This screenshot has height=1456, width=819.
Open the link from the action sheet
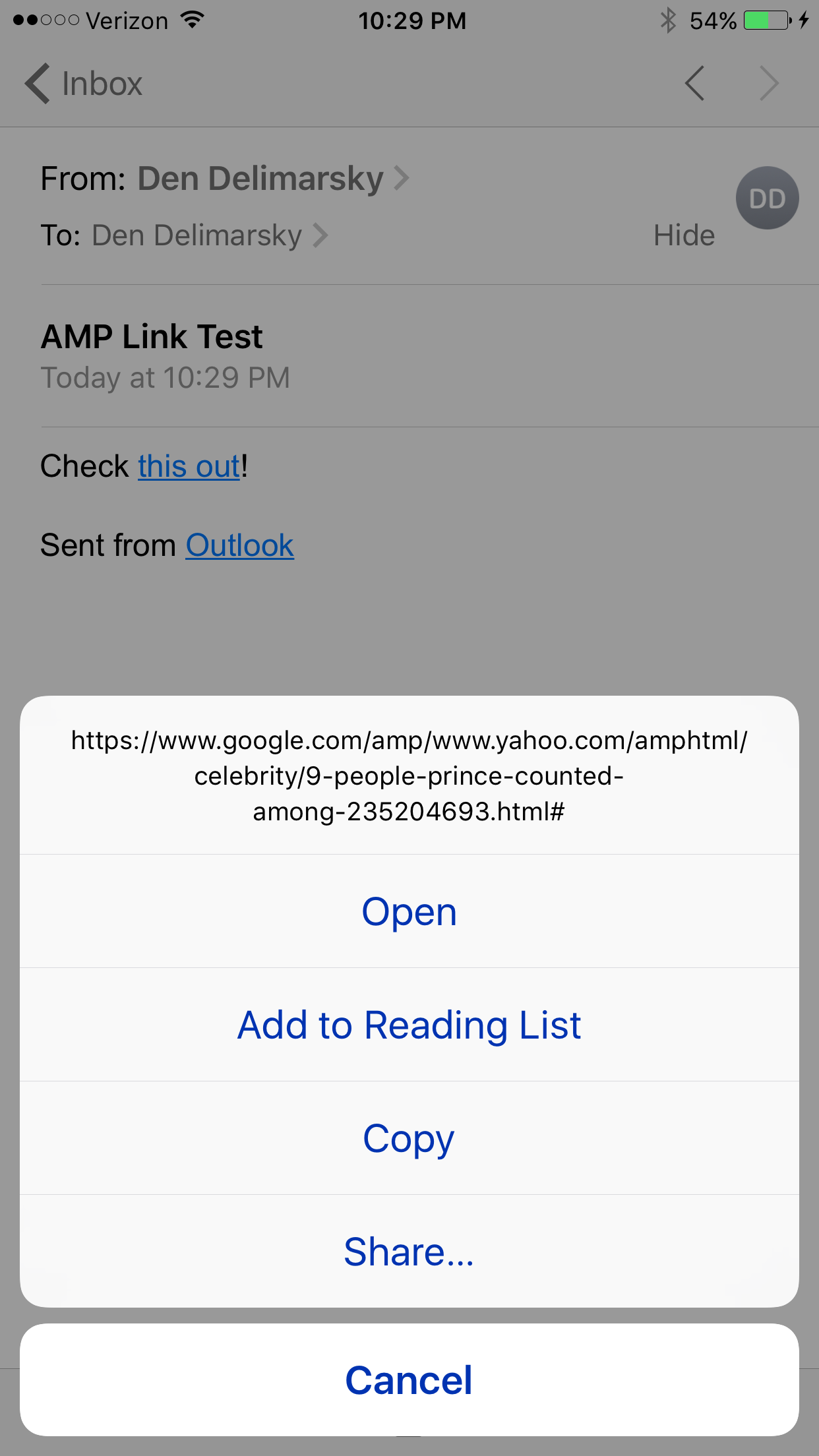409,911
